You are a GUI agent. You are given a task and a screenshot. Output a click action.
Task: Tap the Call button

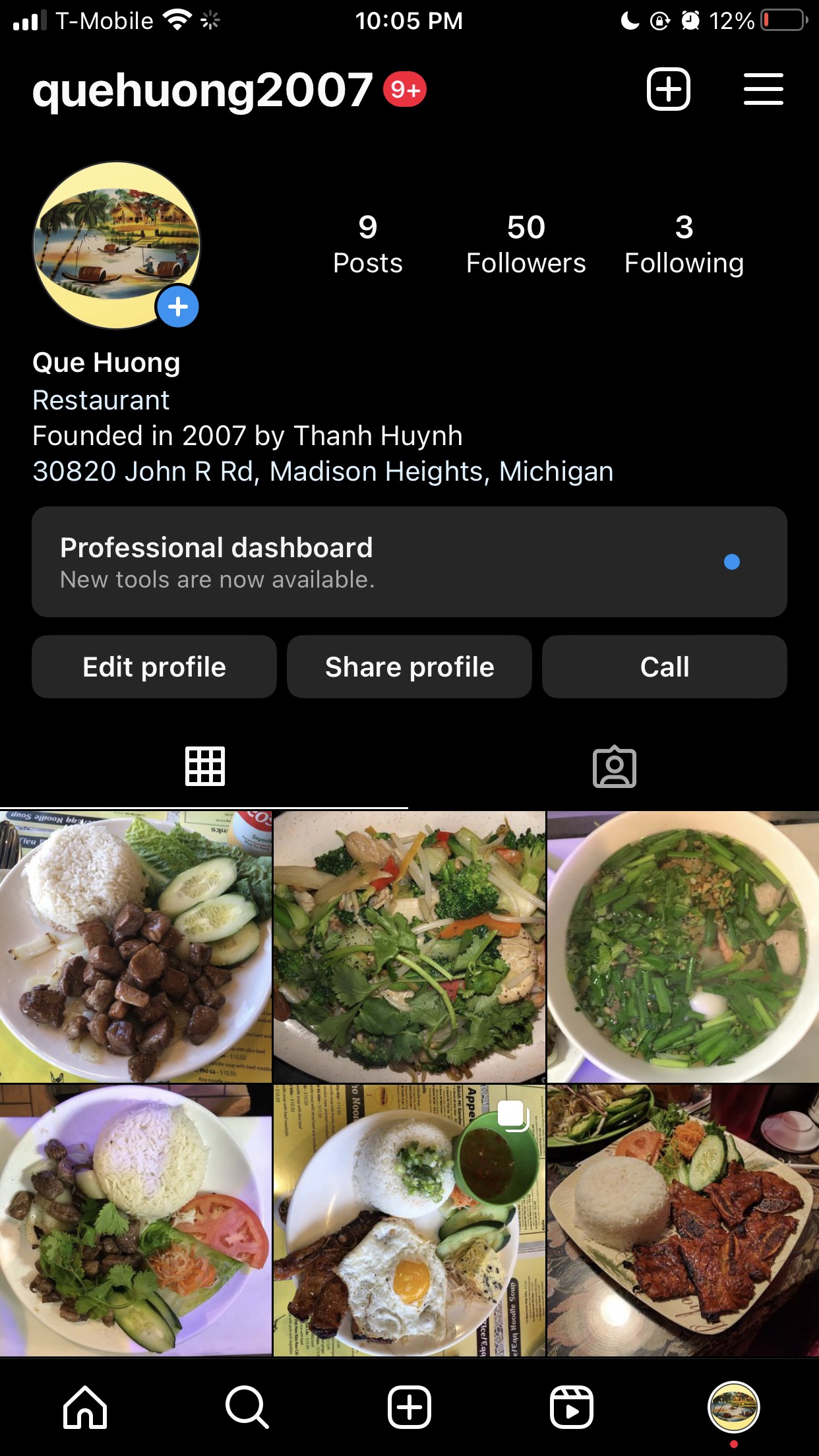pos(664,667)
